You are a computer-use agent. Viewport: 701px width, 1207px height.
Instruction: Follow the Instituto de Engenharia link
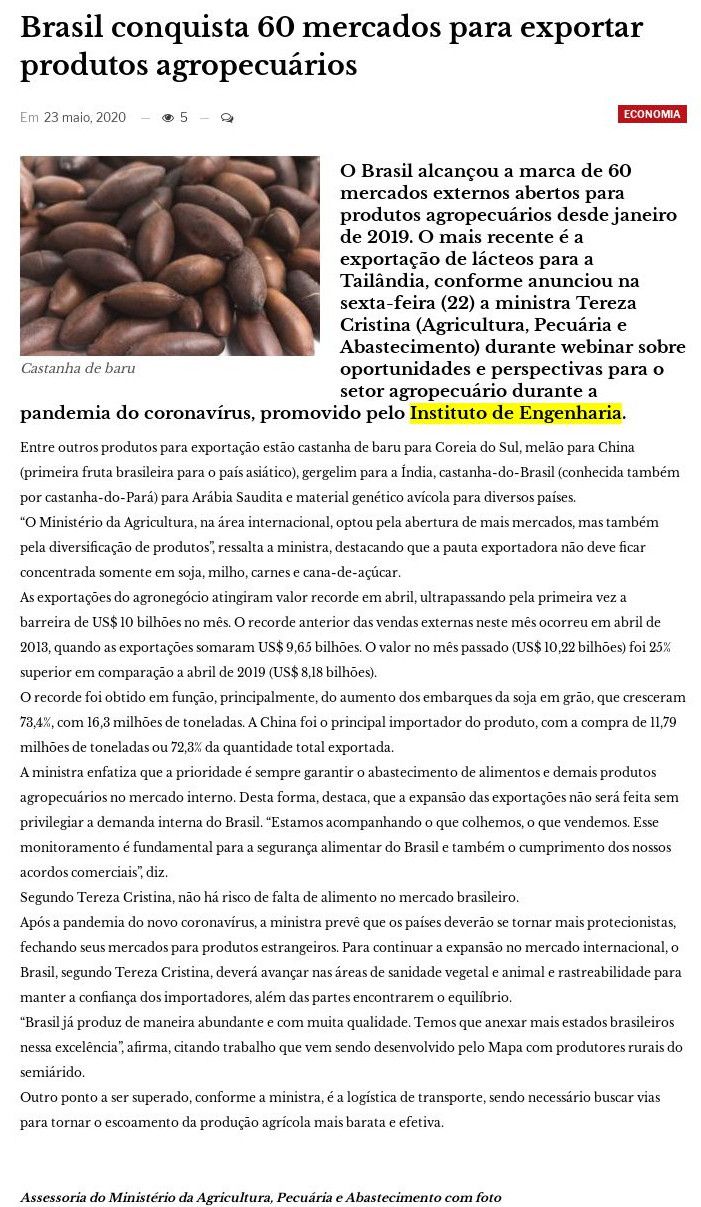[516, 413]
